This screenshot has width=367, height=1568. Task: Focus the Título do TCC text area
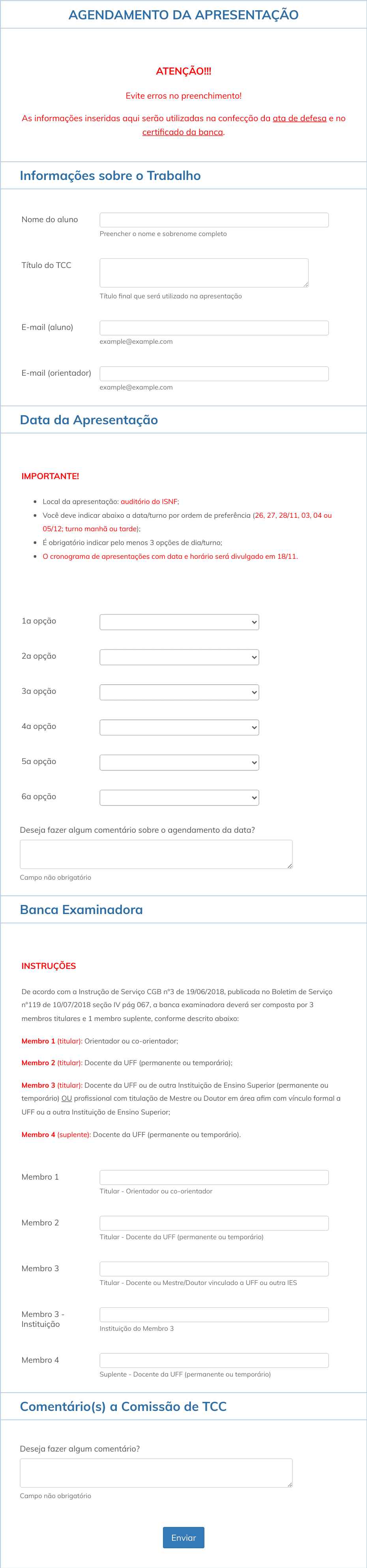pyautogui.click(x=204, y=273)
